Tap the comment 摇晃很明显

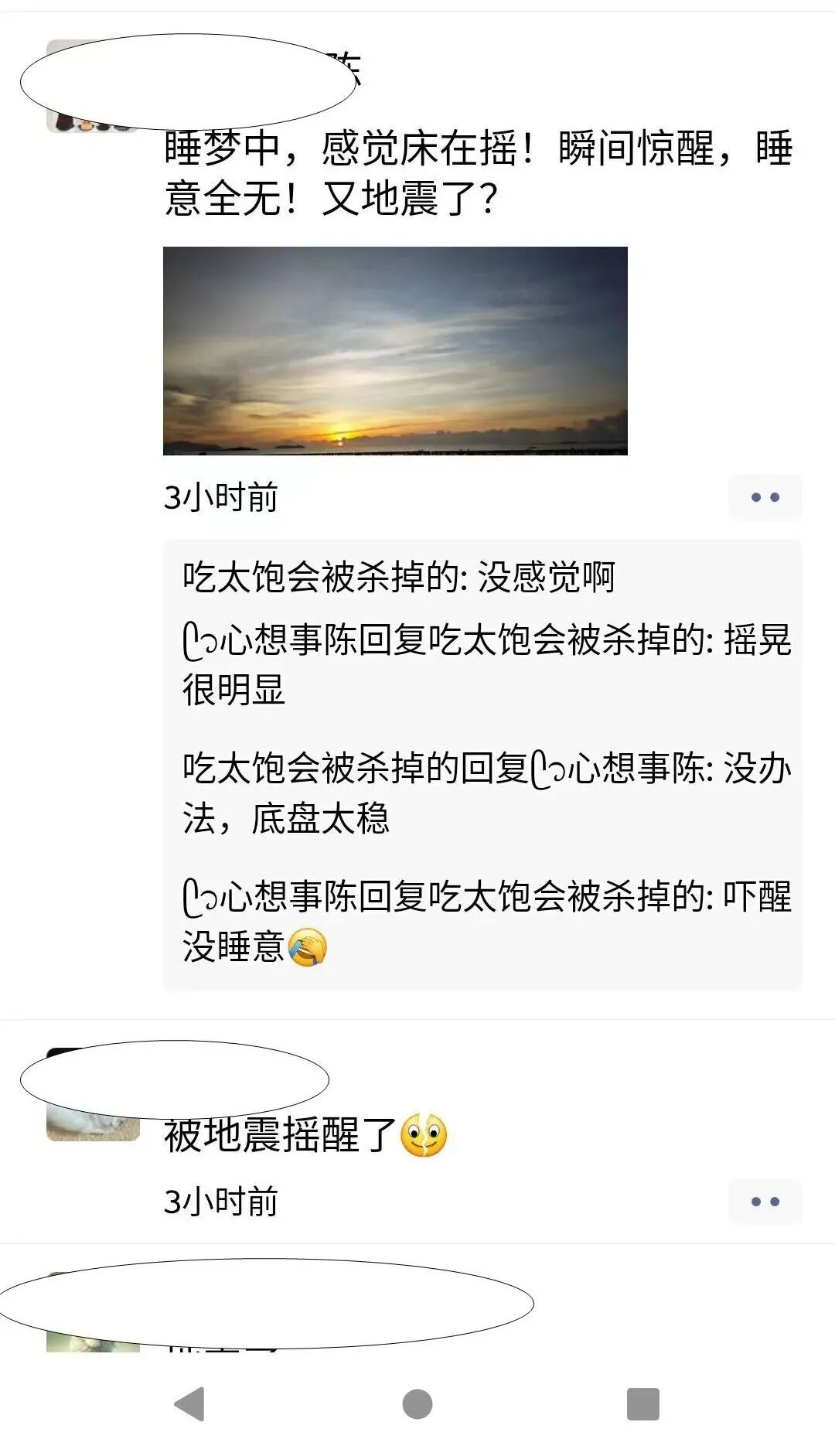click(487, 664)
